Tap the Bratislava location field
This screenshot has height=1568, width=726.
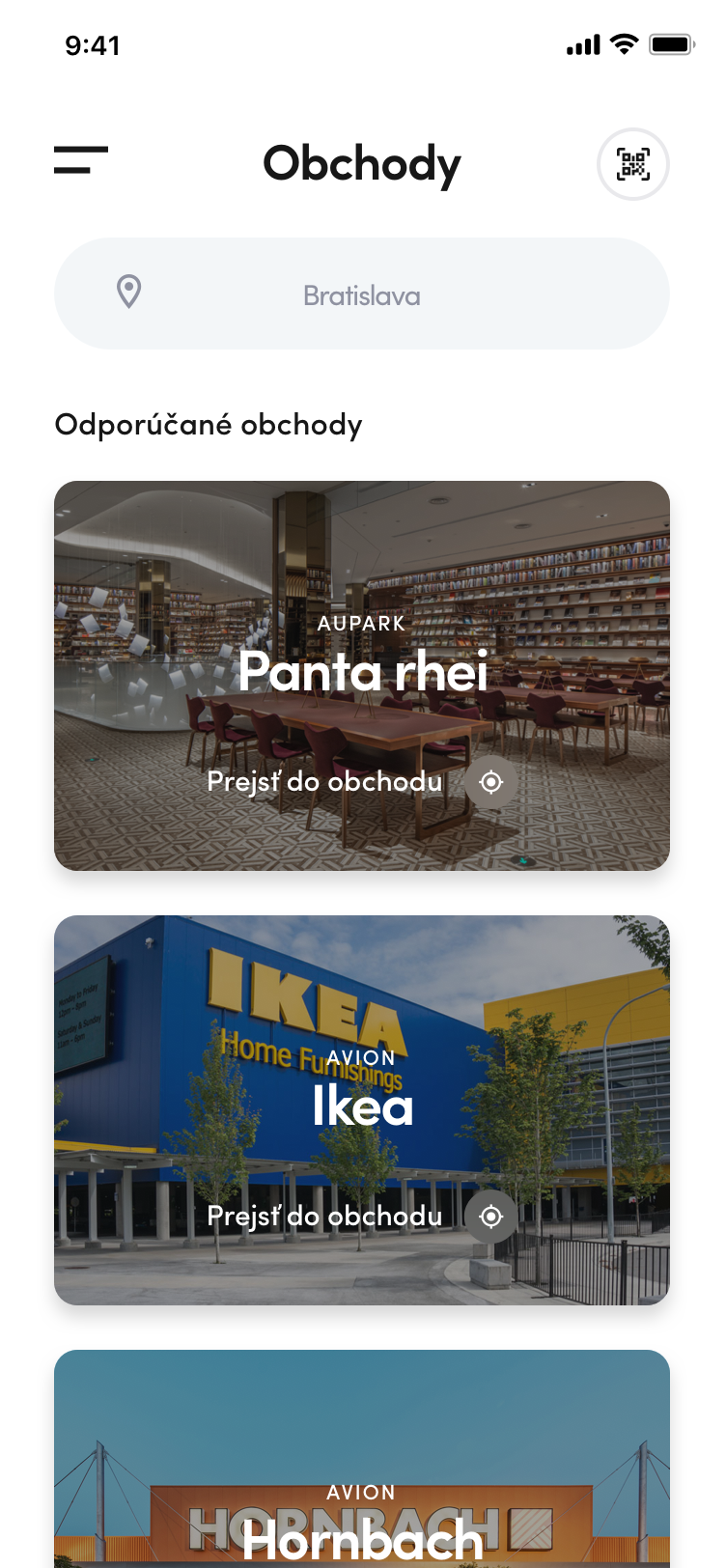[x=362, y=294]
